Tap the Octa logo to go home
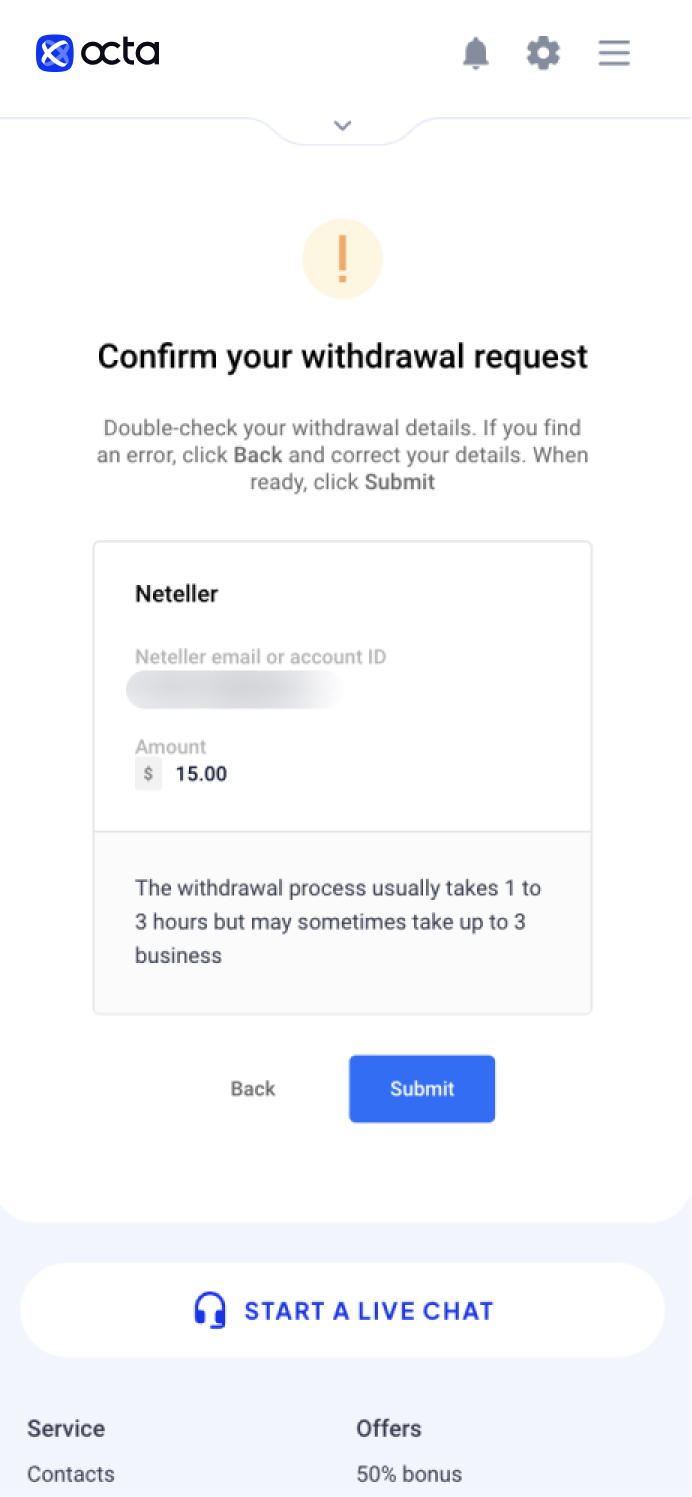This screenshot has width=692, height=1497. pos(98,53)
